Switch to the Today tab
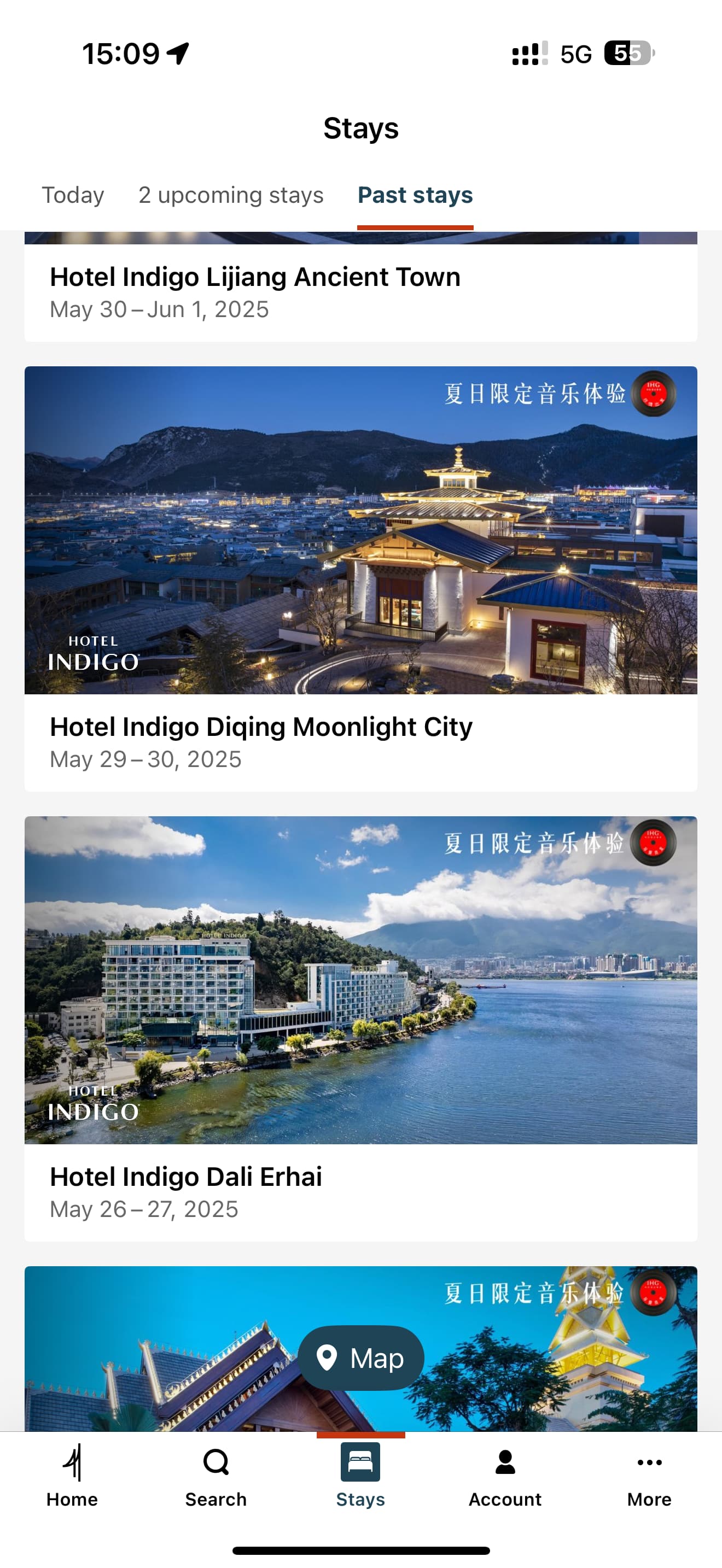 72,195
